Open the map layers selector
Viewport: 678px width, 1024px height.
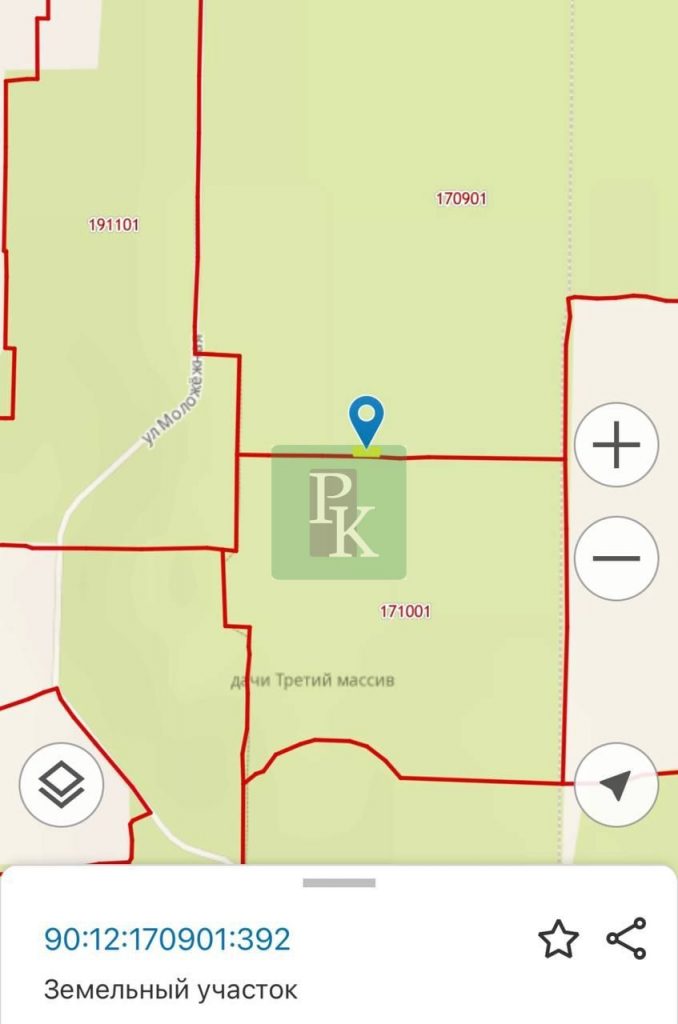[x=62, y=785]
